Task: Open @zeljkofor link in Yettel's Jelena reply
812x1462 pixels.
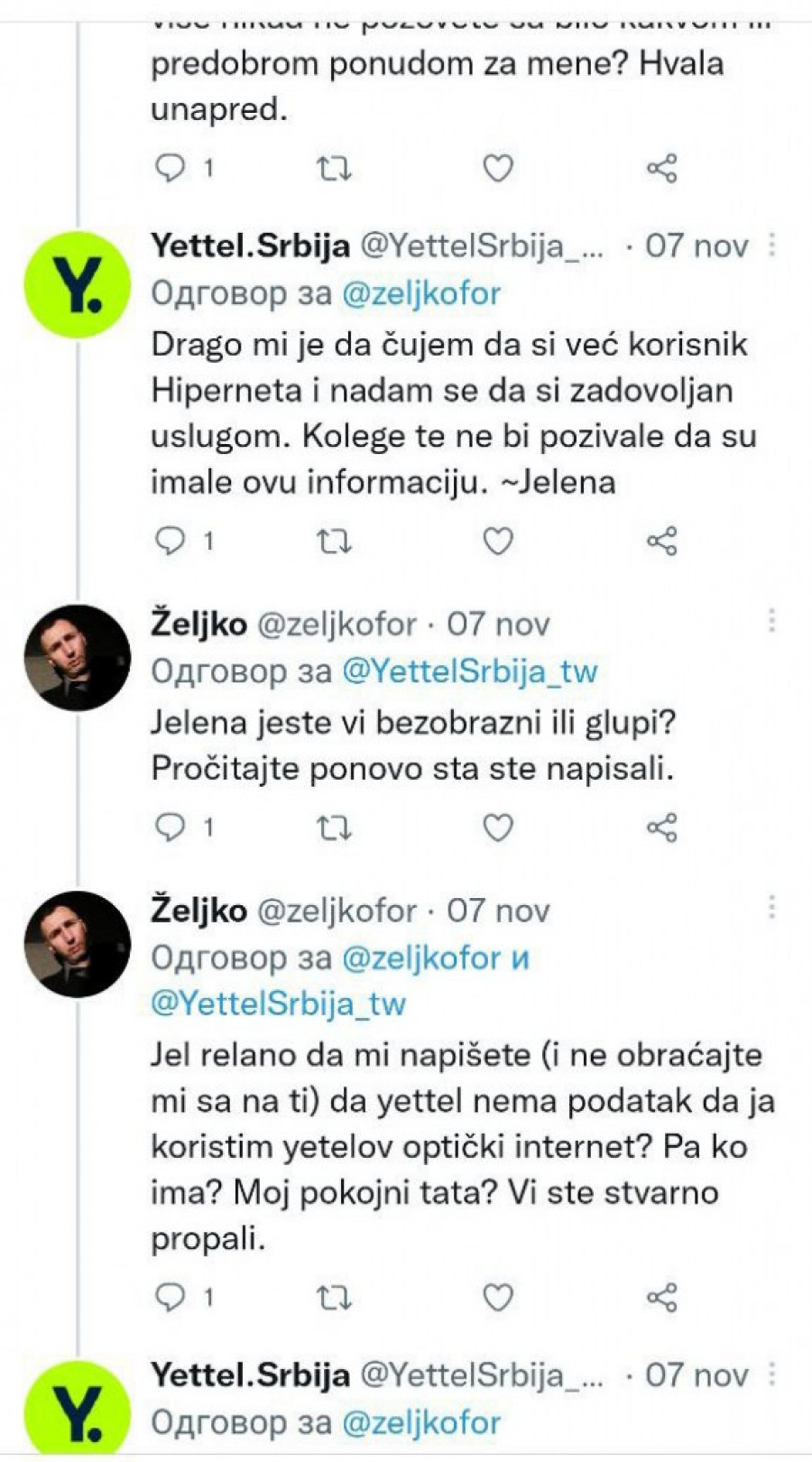Action: click(420, 293)
